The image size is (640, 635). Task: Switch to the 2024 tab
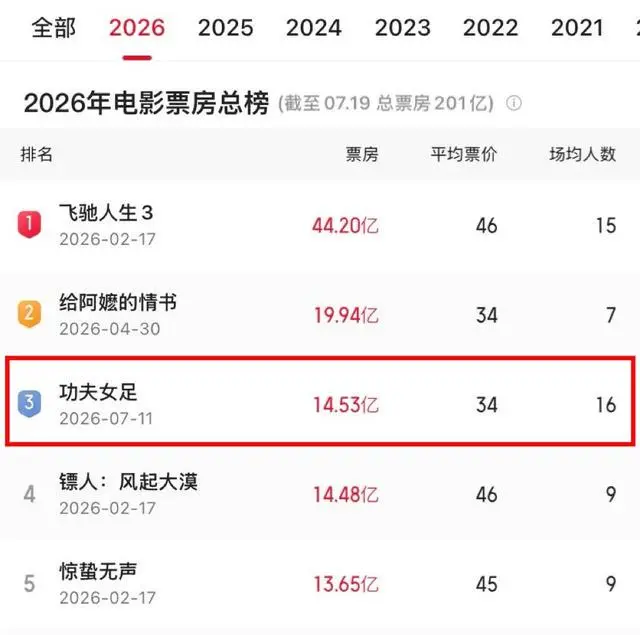[313, 28]
